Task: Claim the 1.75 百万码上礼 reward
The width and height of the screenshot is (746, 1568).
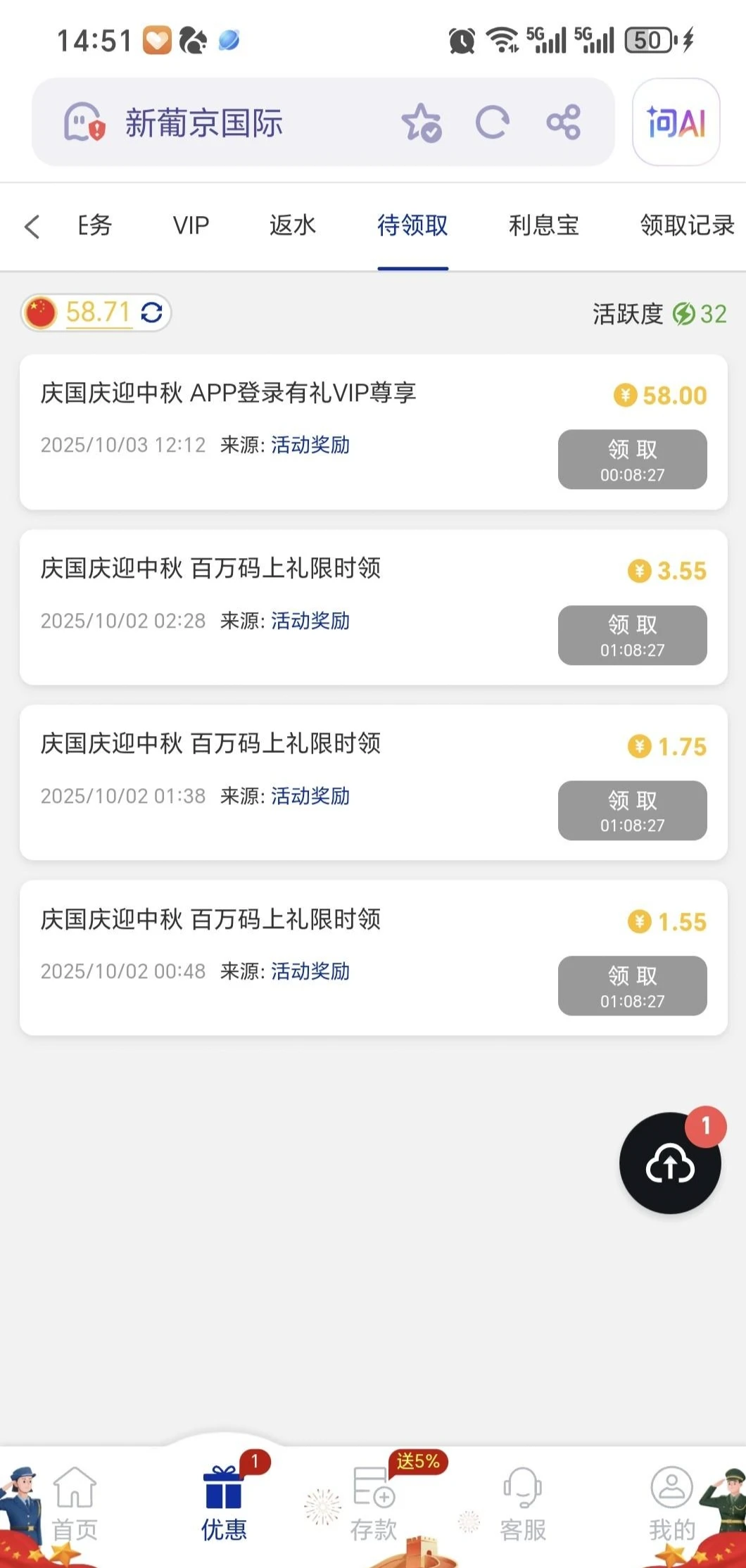Action: 632,810
